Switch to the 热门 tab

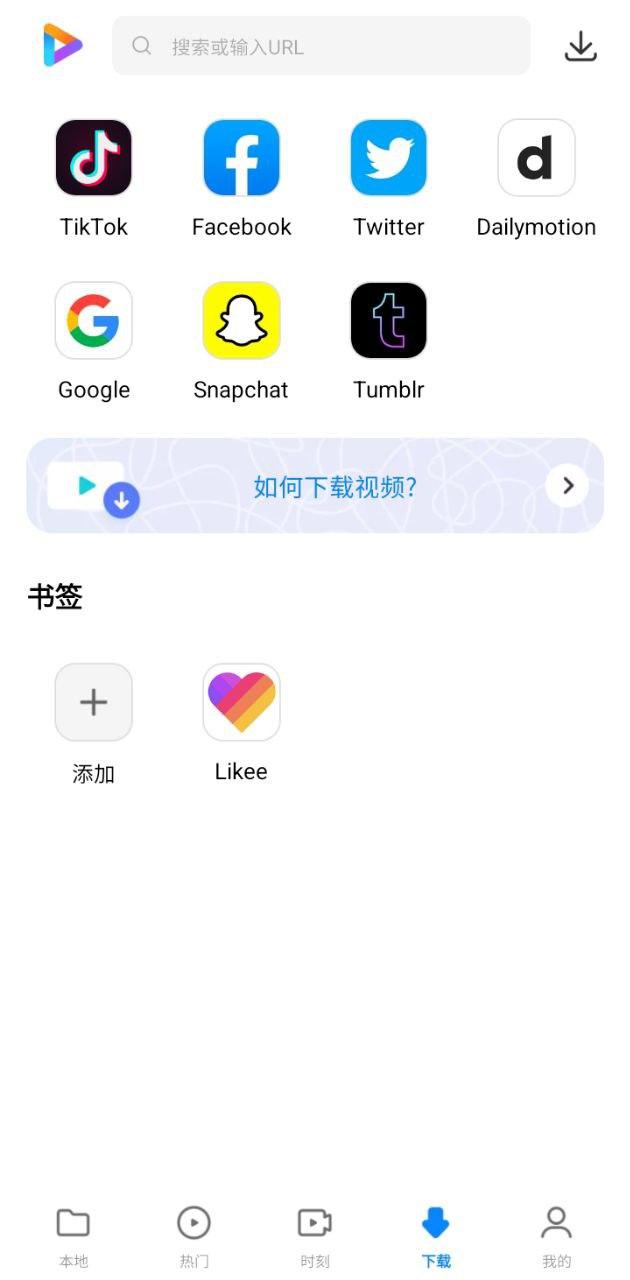click(194, 1236)
